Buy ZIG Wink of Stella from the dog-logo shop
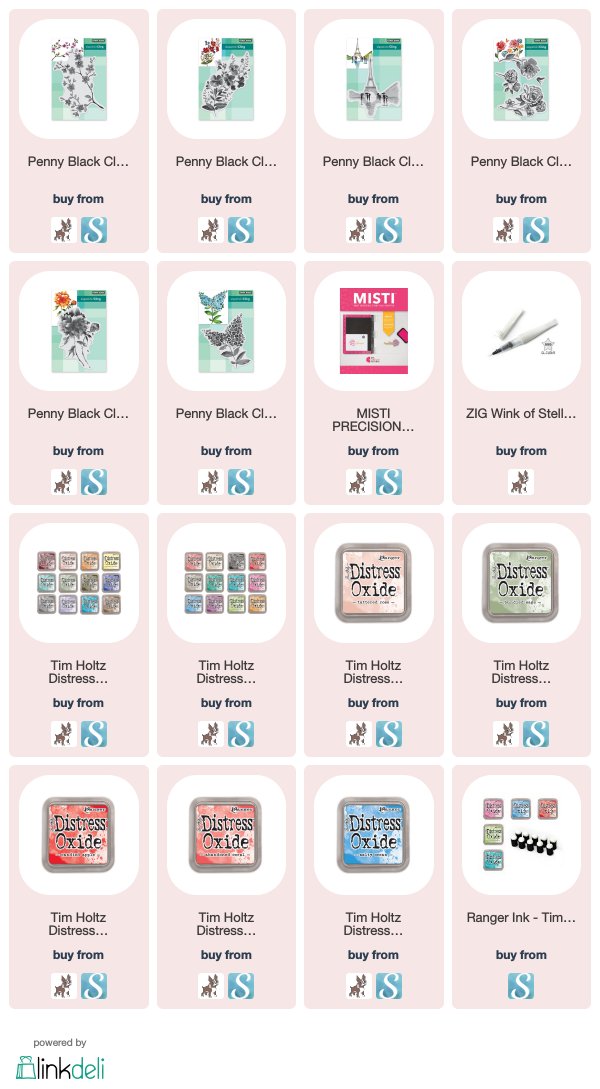600x1089 pixels. (x=520, y=483)
